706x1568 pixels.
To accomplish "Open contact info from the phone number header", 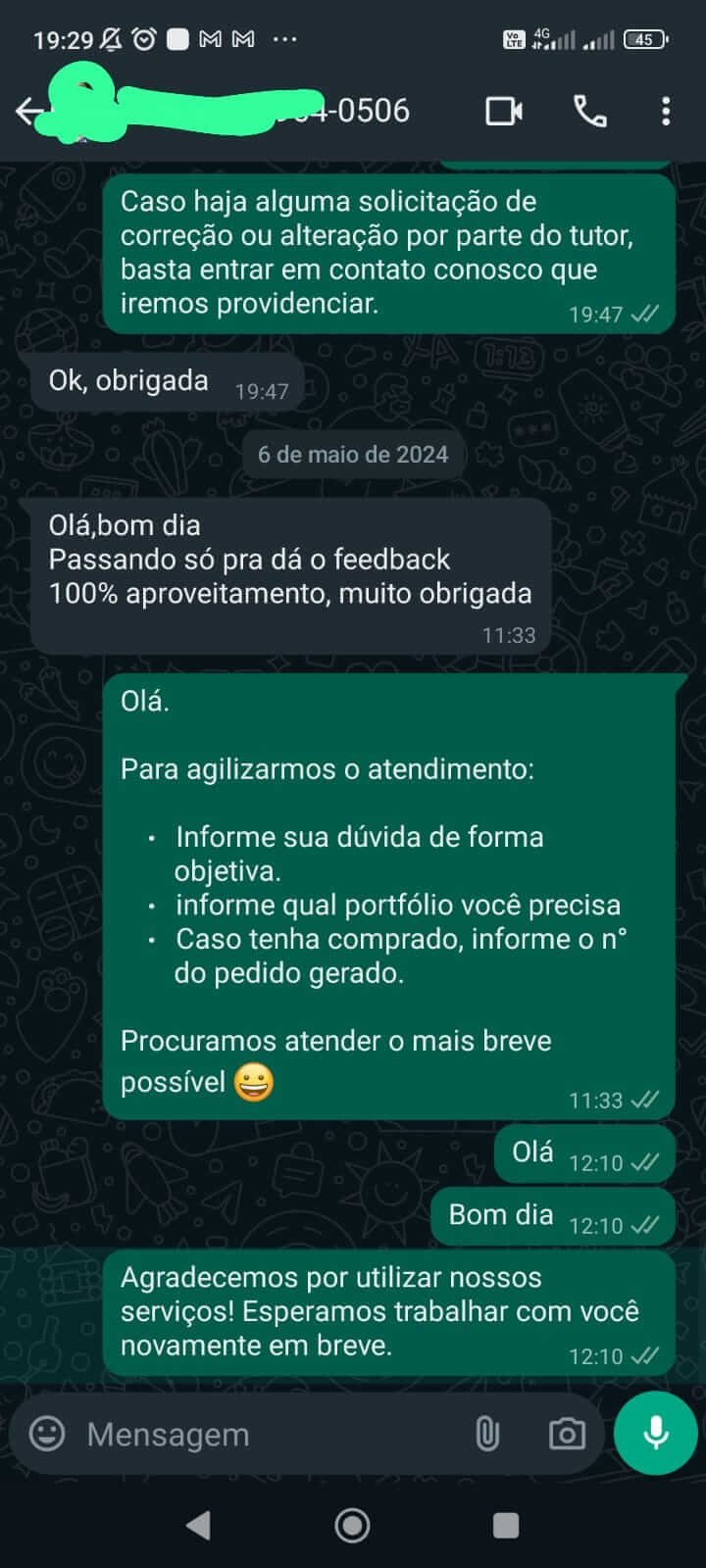I will click(294, 112).
